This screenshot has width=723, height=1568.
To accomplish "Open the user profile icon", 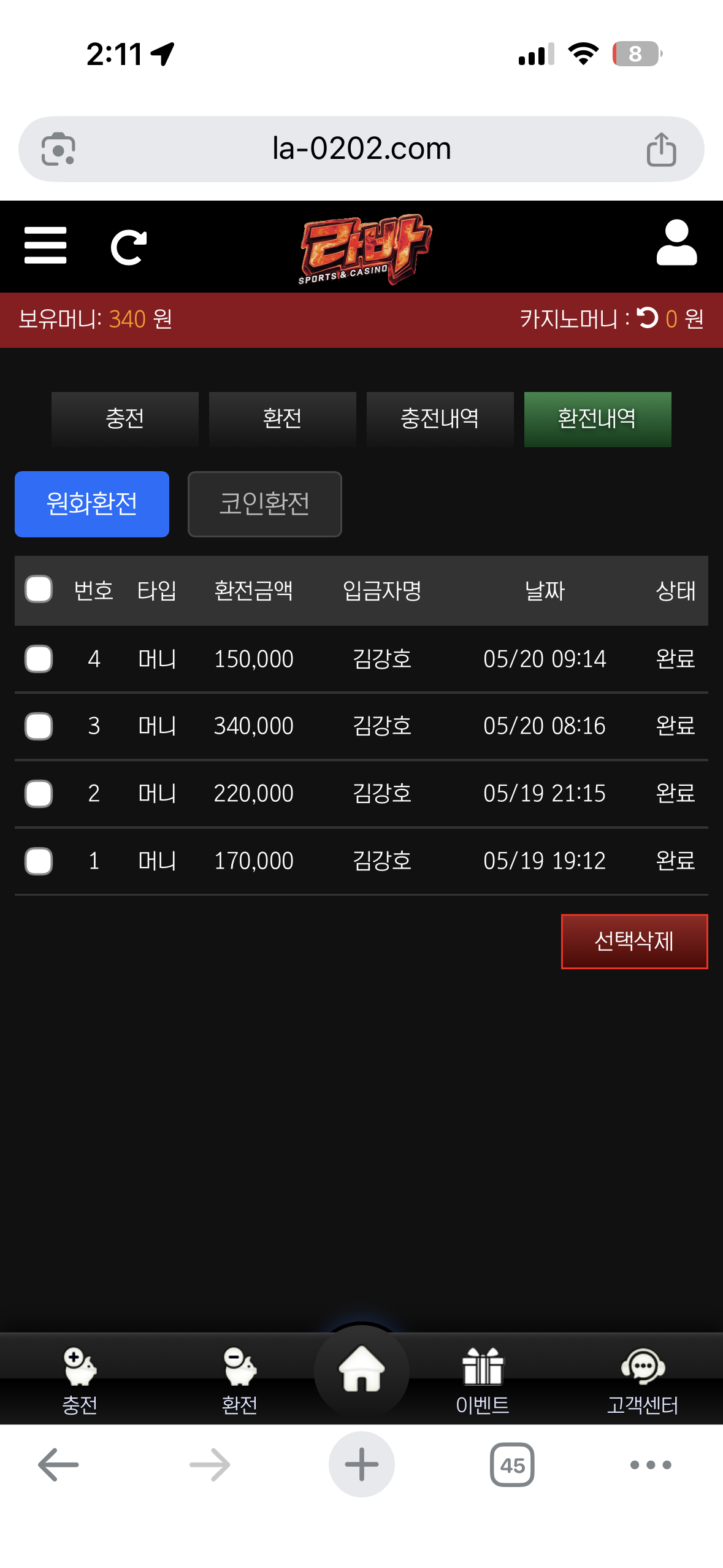I will coord(676,243).
